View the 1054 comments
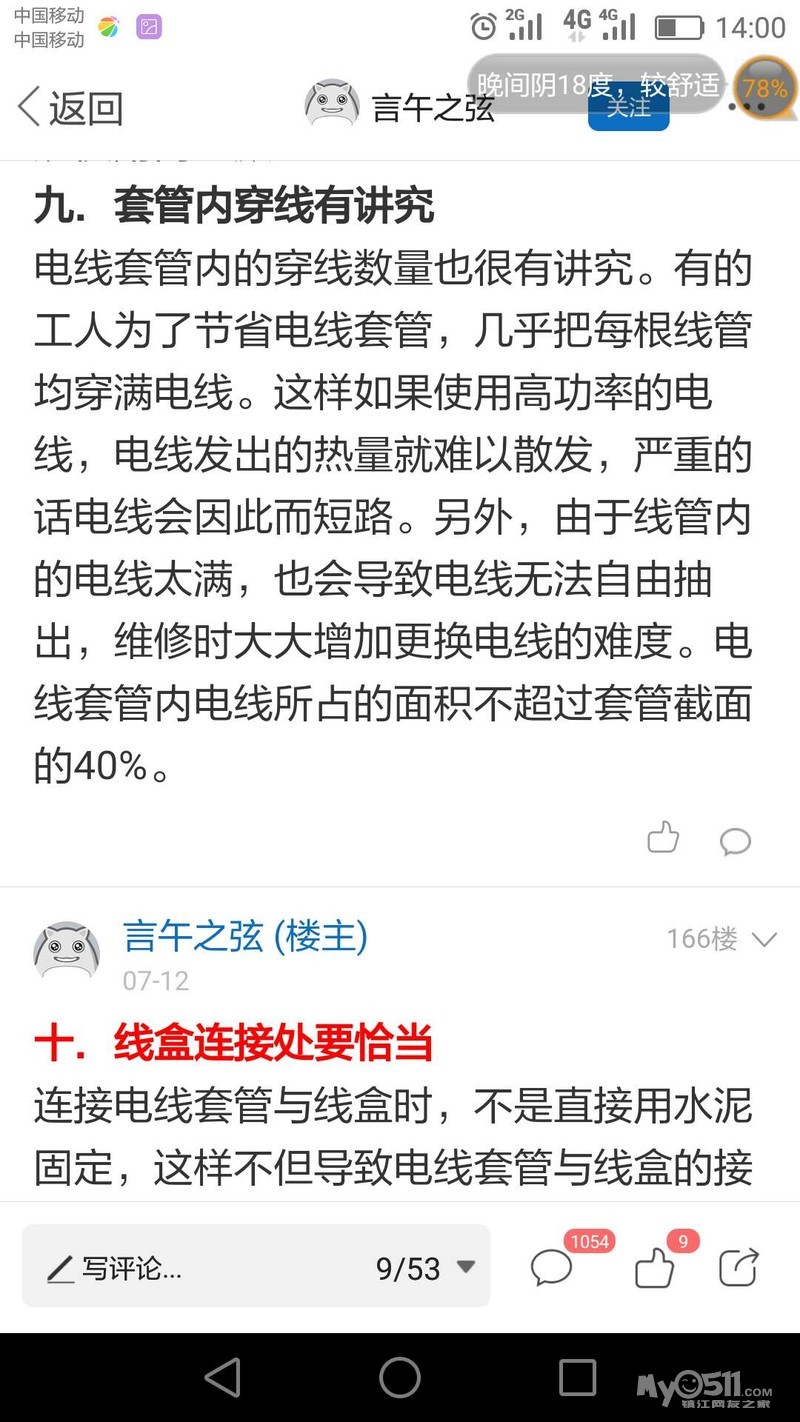The width and height of the screenshot is (800, 1422). [552, 1268]
